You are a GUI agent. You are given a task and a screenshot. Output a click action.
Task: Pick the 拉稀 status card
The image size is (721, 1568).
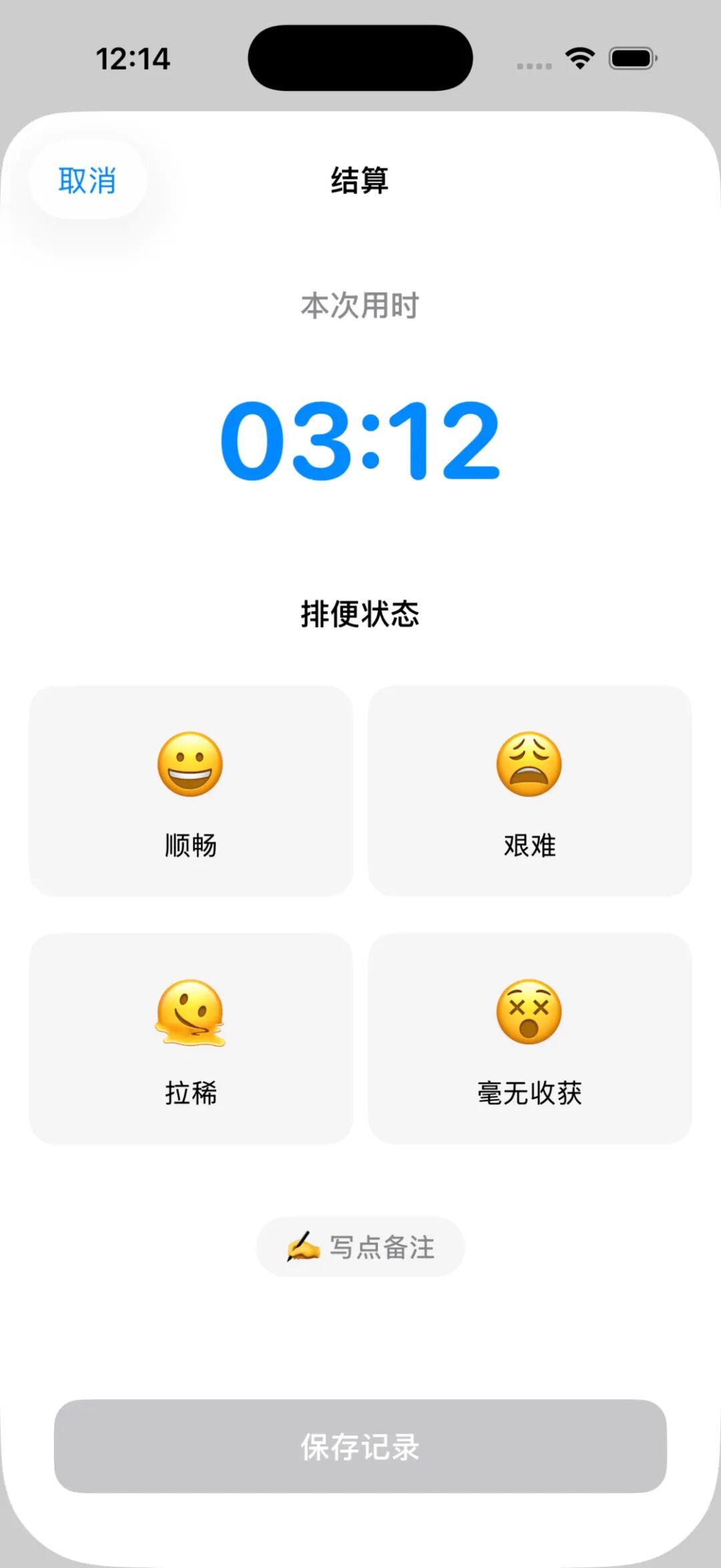(191, 1038)
